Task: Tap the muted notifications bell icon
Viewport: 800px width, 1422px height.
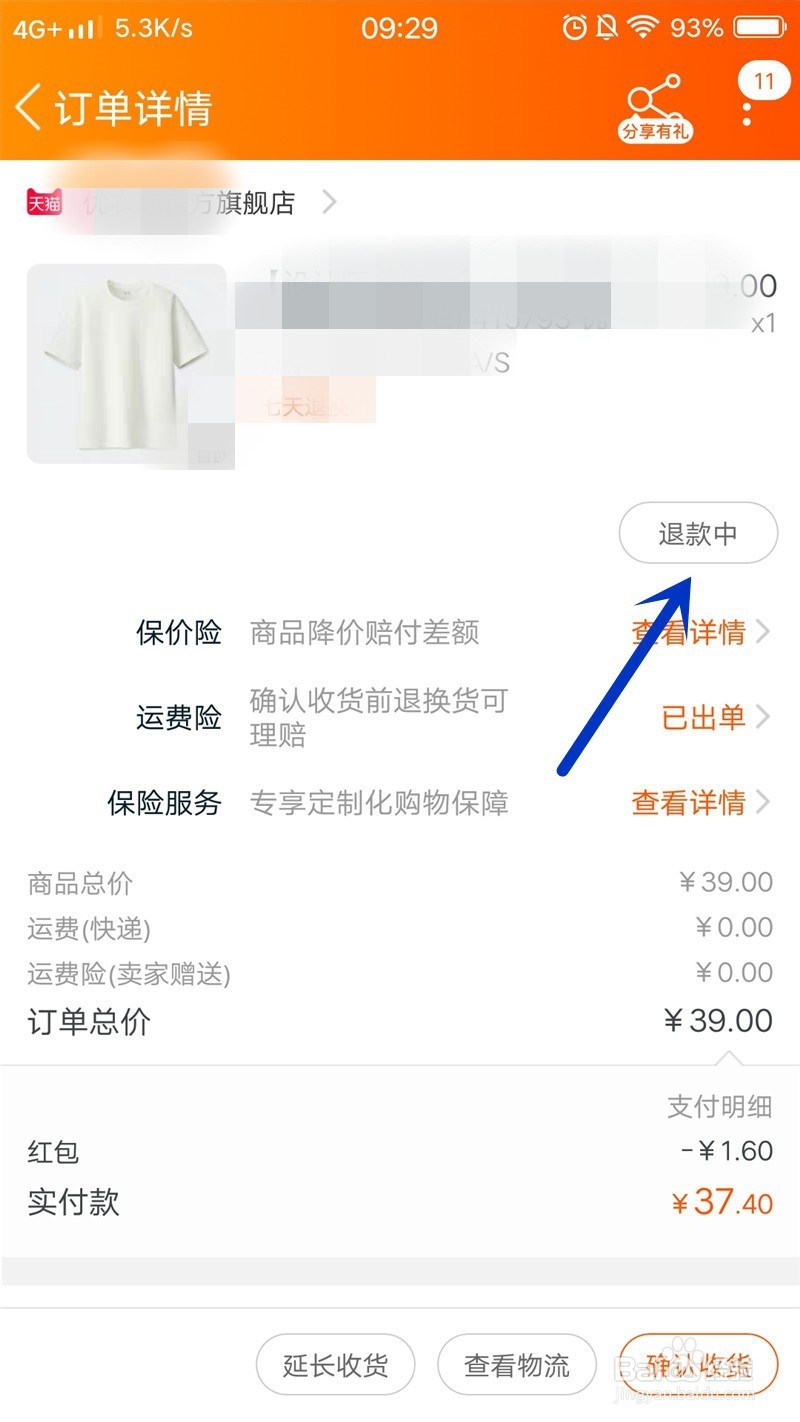Action: click(605, 27)
